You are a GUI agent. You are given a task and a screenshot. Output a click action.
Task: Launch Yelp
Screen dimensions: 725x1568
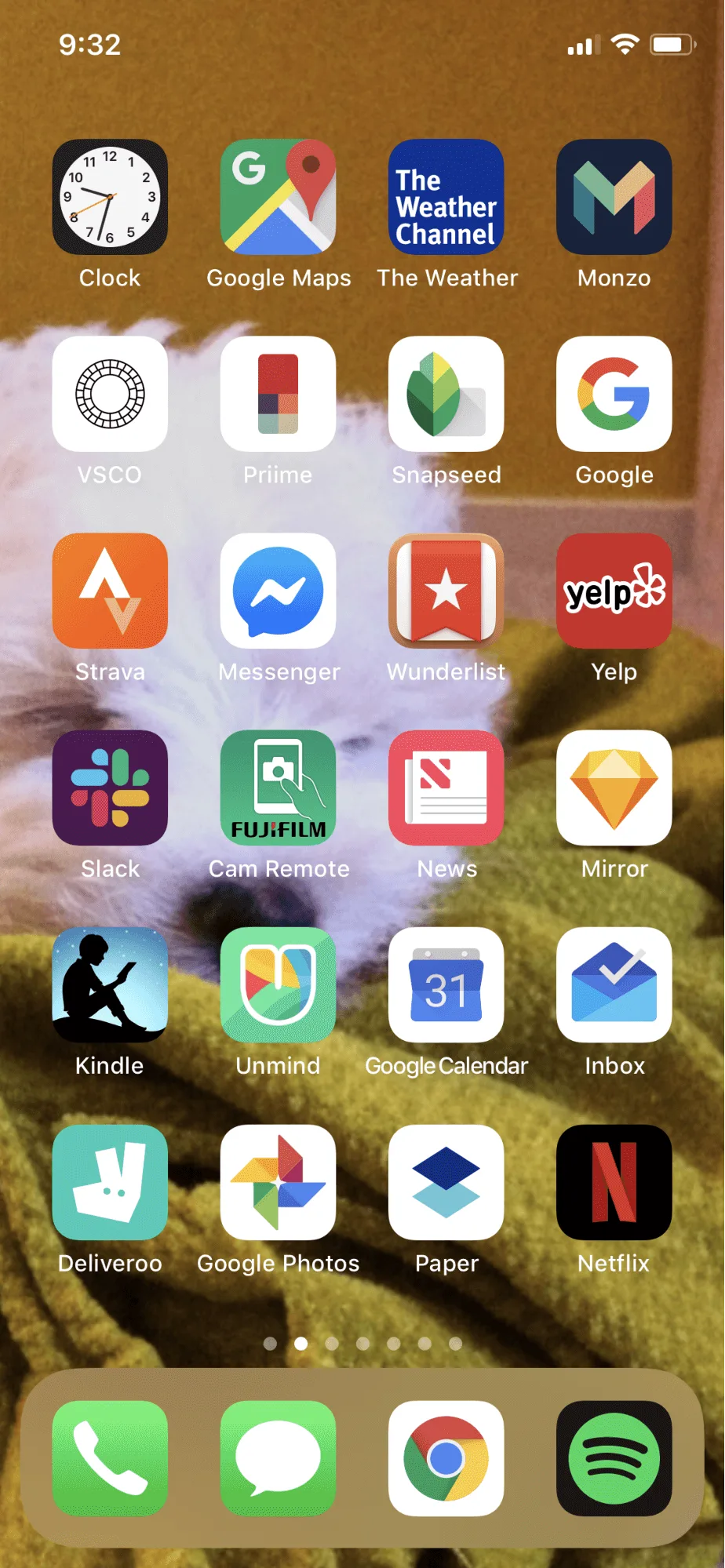(x=614, y=591)
